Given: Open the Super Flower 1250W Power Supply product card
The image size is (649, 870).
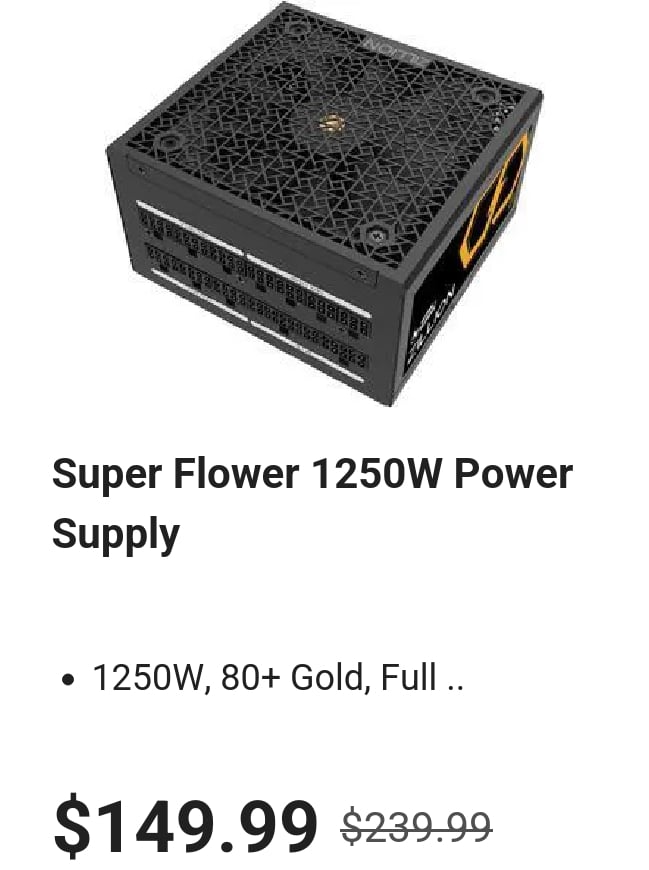Looking at the screenshot, I should (311, 503).
